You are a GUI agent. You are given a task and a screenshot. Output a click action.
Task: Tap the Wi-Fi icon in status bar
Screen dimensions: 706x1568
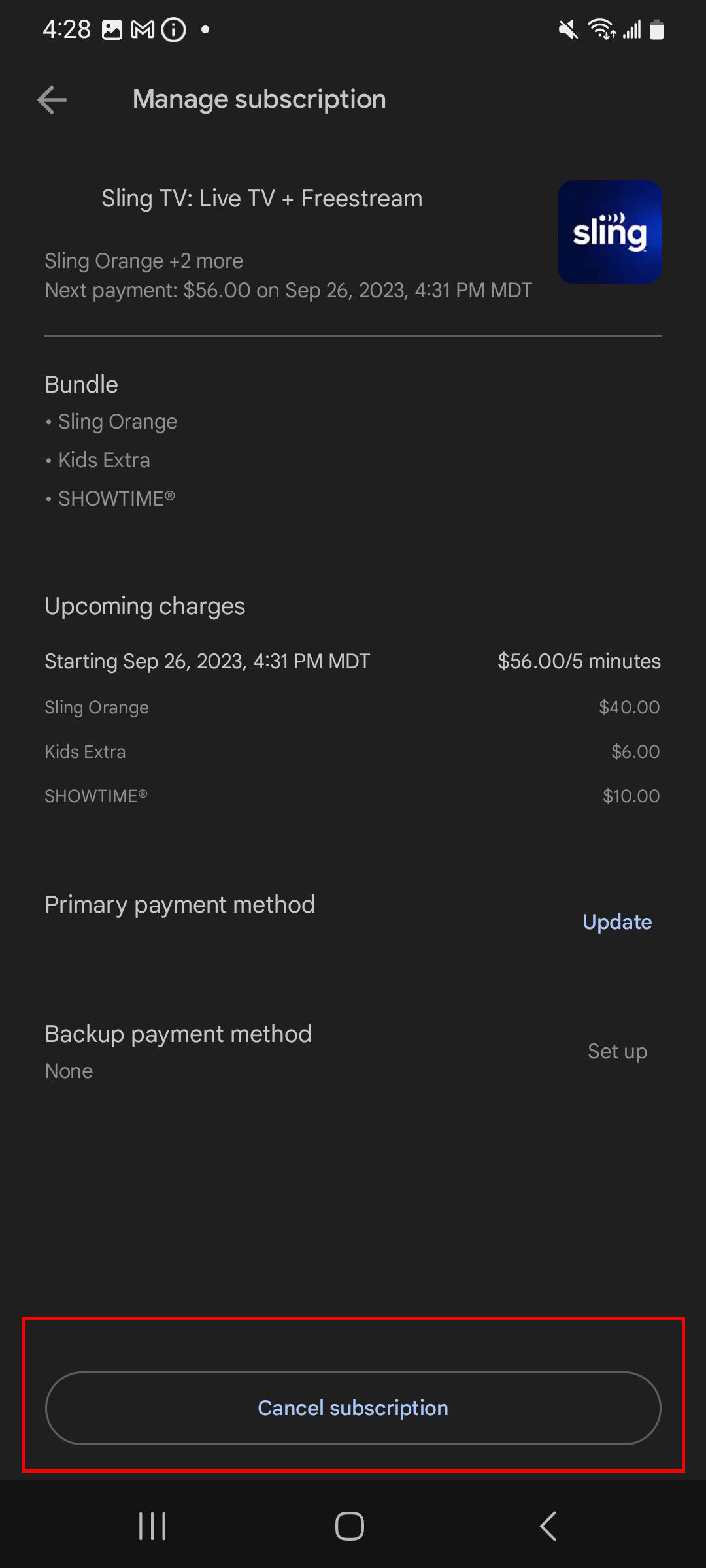pyautogui.click(x=602, y=29)
